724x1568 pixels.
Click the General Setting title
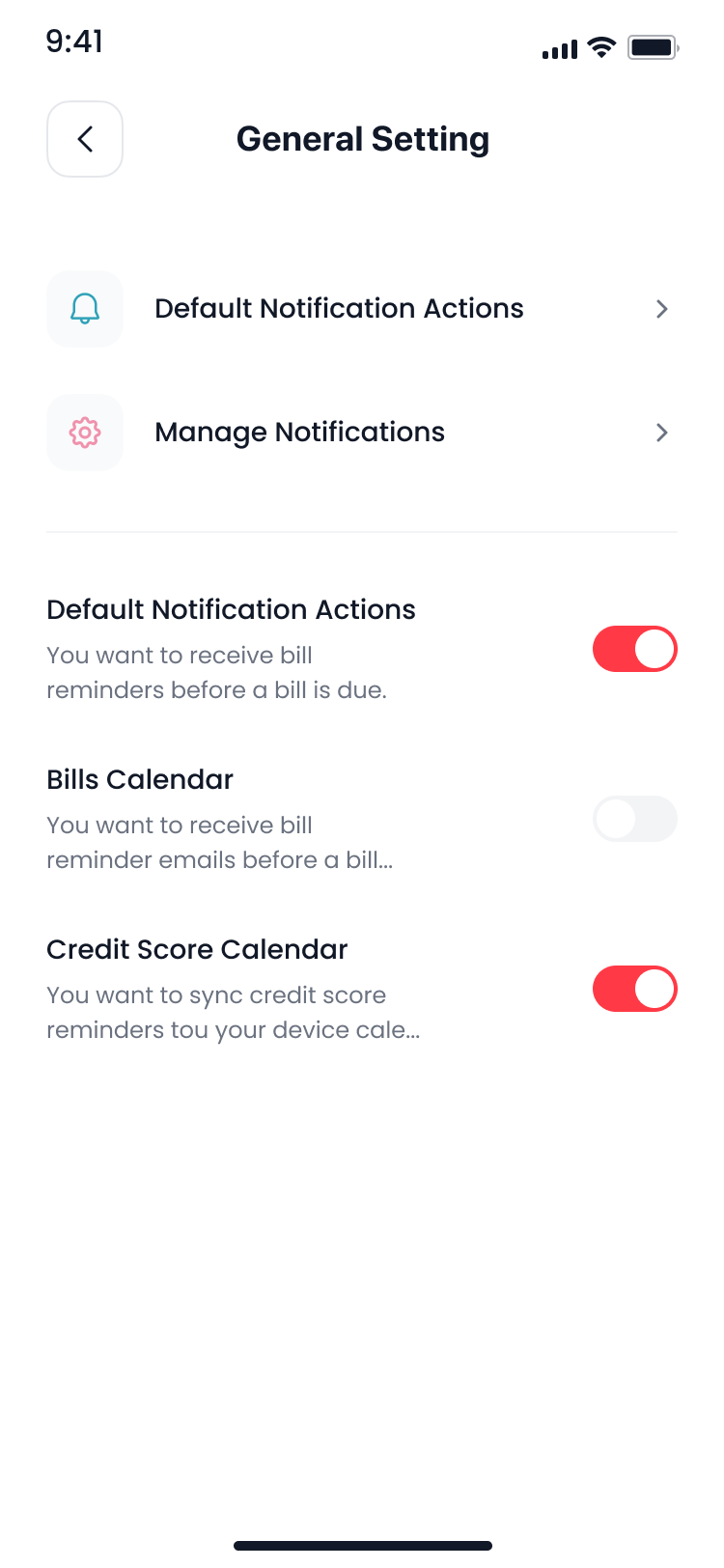pos(363,139)
